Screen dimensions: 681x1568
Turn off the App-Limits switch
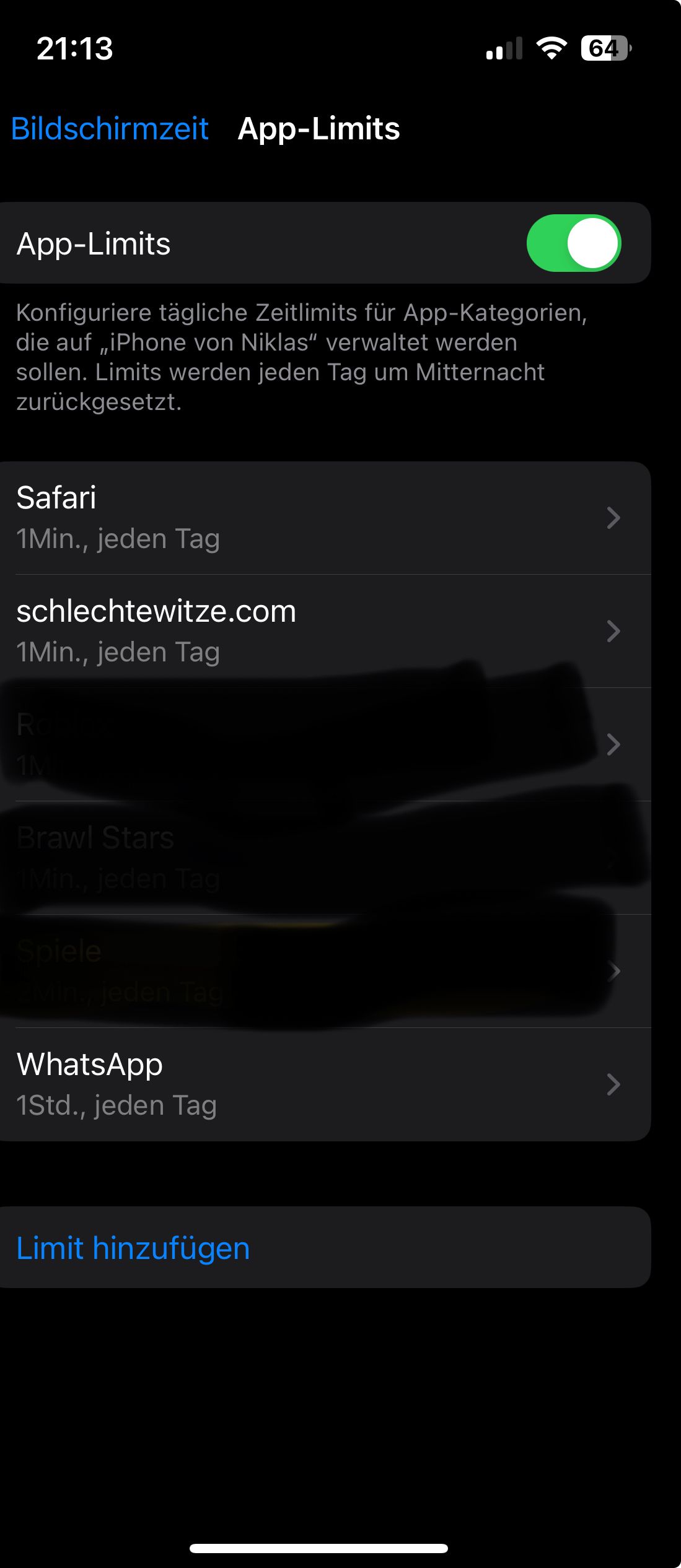[573, 243]
